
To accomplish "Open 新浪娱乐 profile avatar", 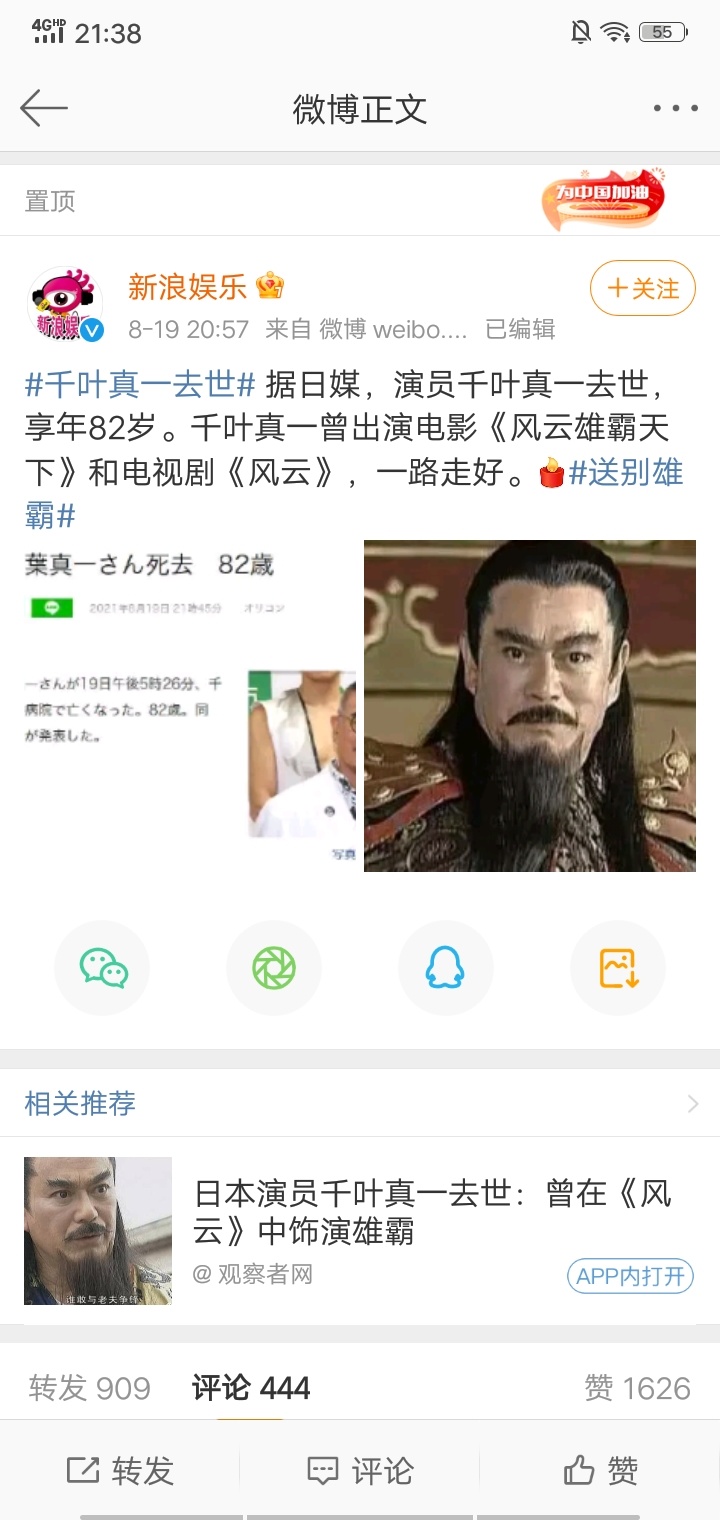I will coord(65,304).
